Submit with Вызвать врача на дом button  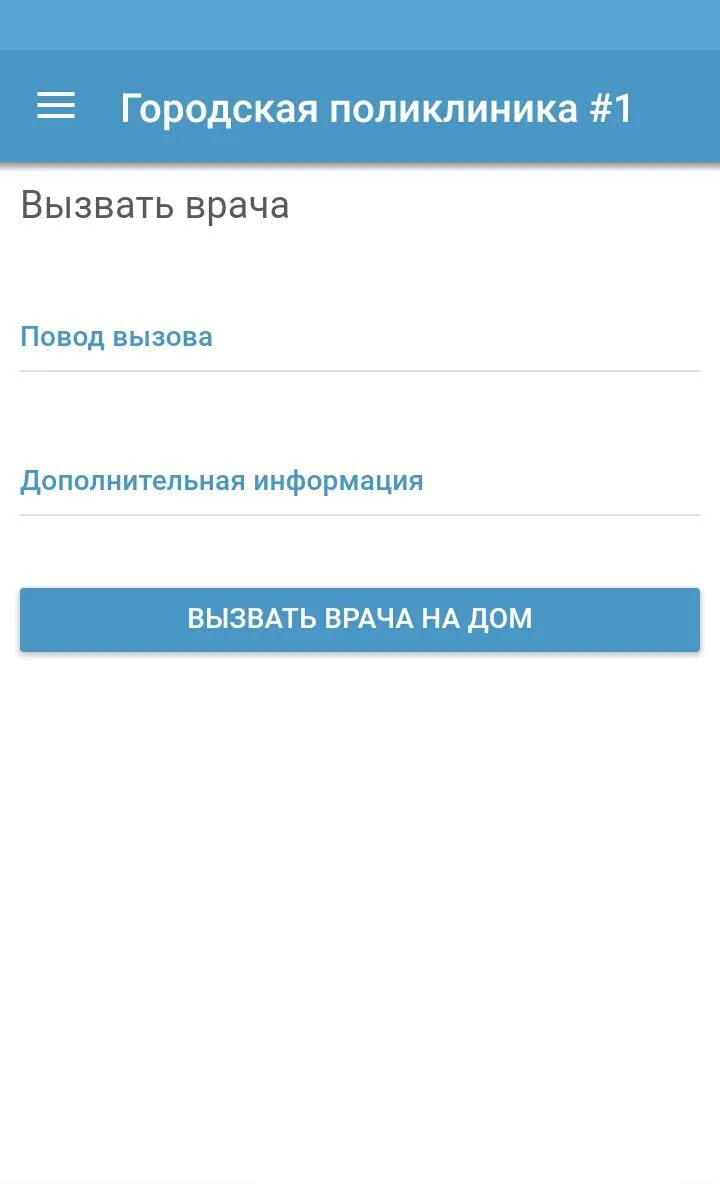pos(360,619)
